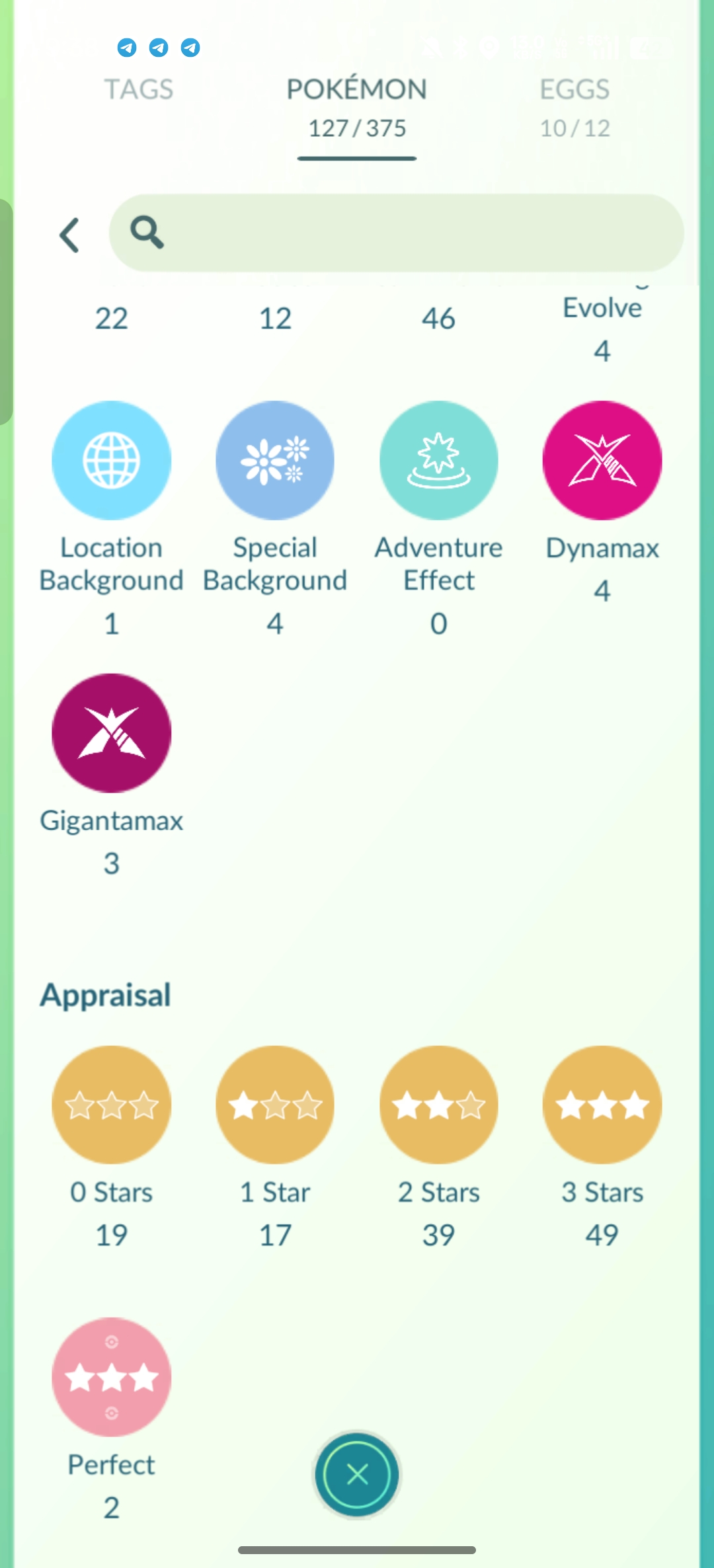
Task: Close the Pokémon storage screen
Action: point(357,1474)
